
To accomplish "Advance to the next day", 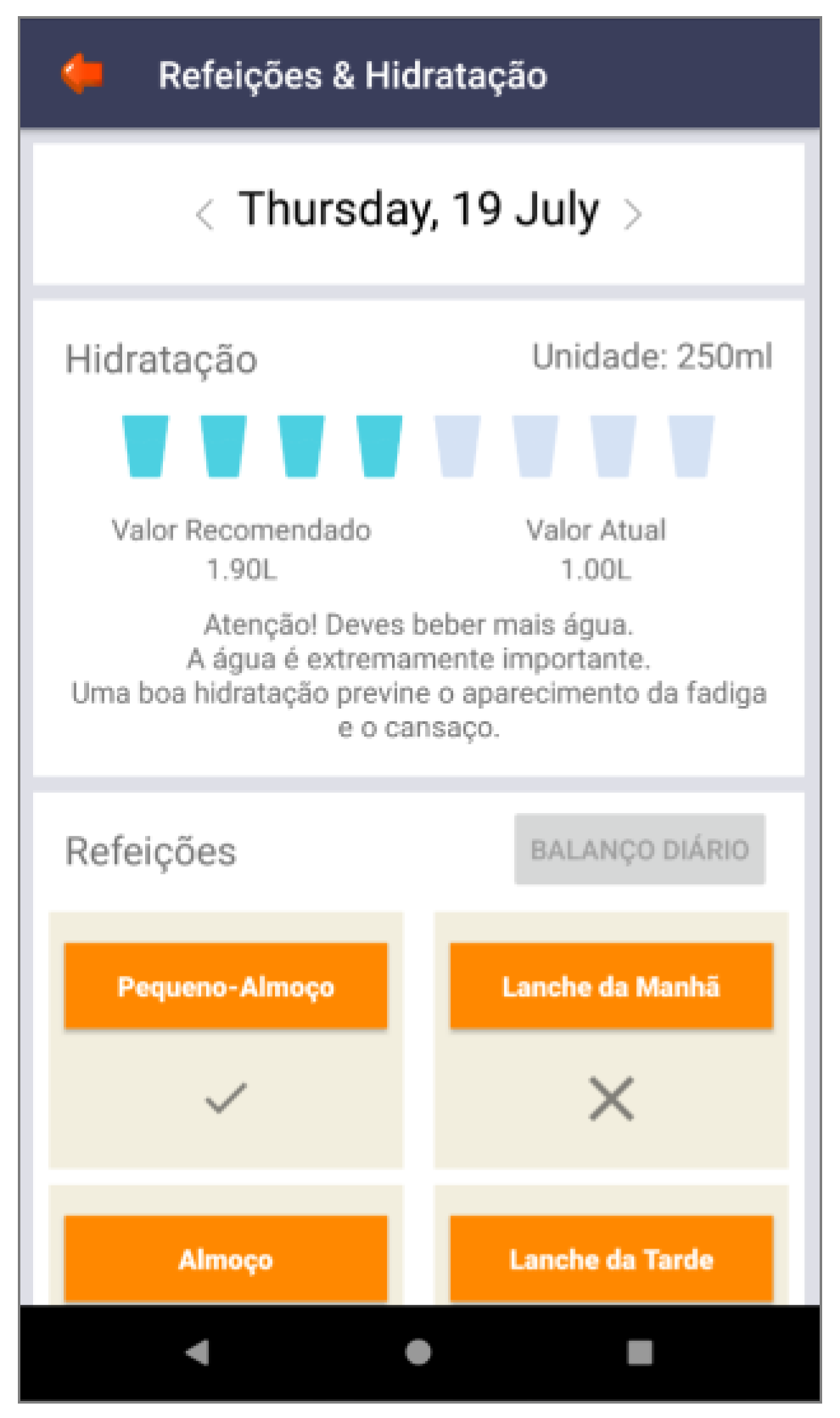I will click(633, 214).
